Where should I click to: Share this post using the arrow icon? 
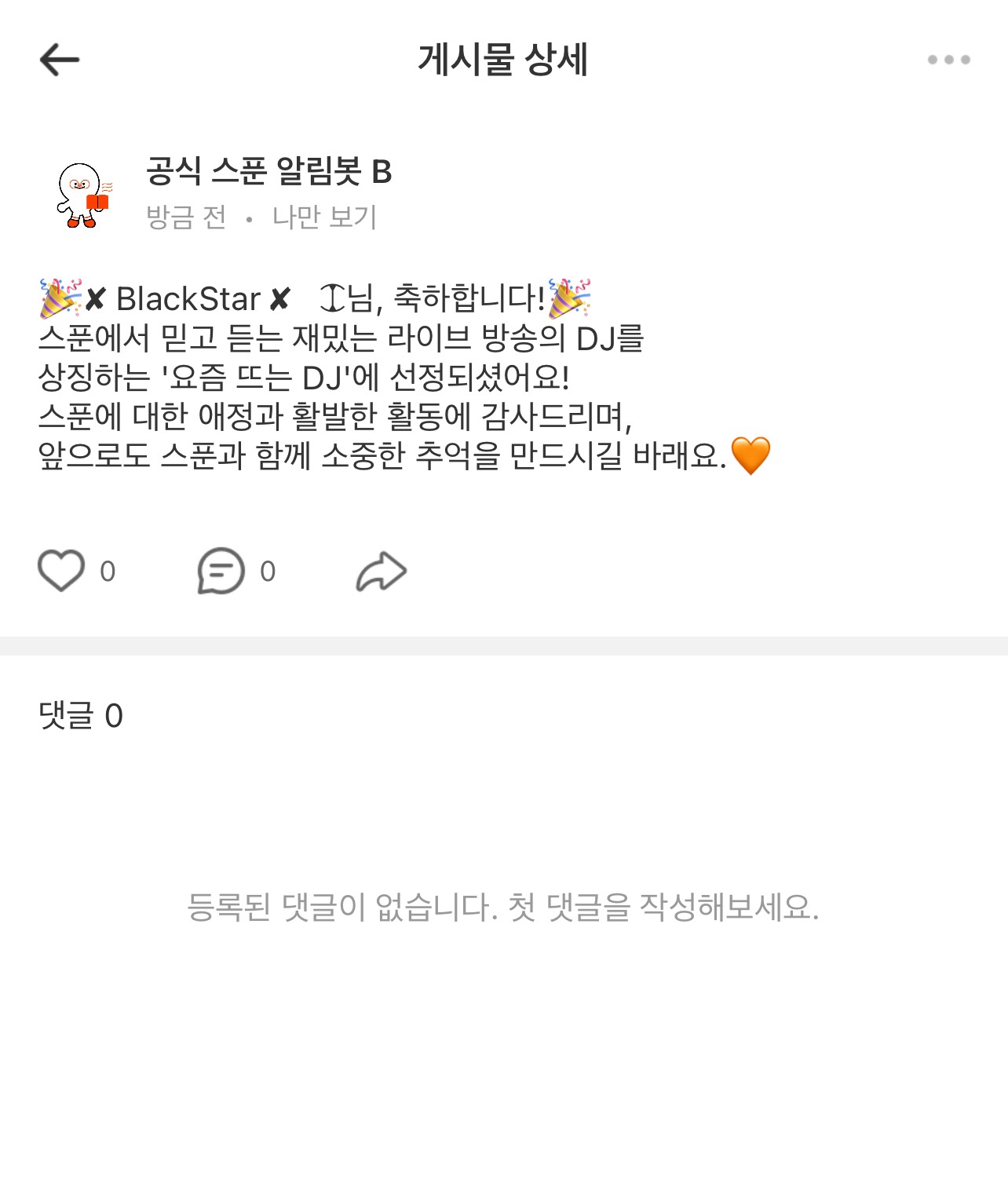point(382,571)
